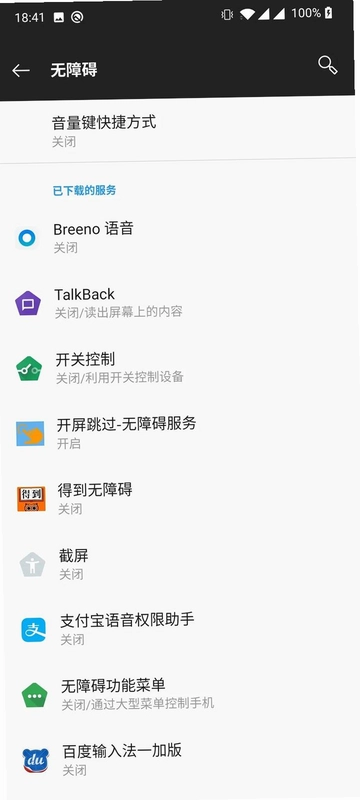The width and height of the screenshot is (360, 800).
Task: Open 百度输入法一加版 service
Action: click(179, 759)
